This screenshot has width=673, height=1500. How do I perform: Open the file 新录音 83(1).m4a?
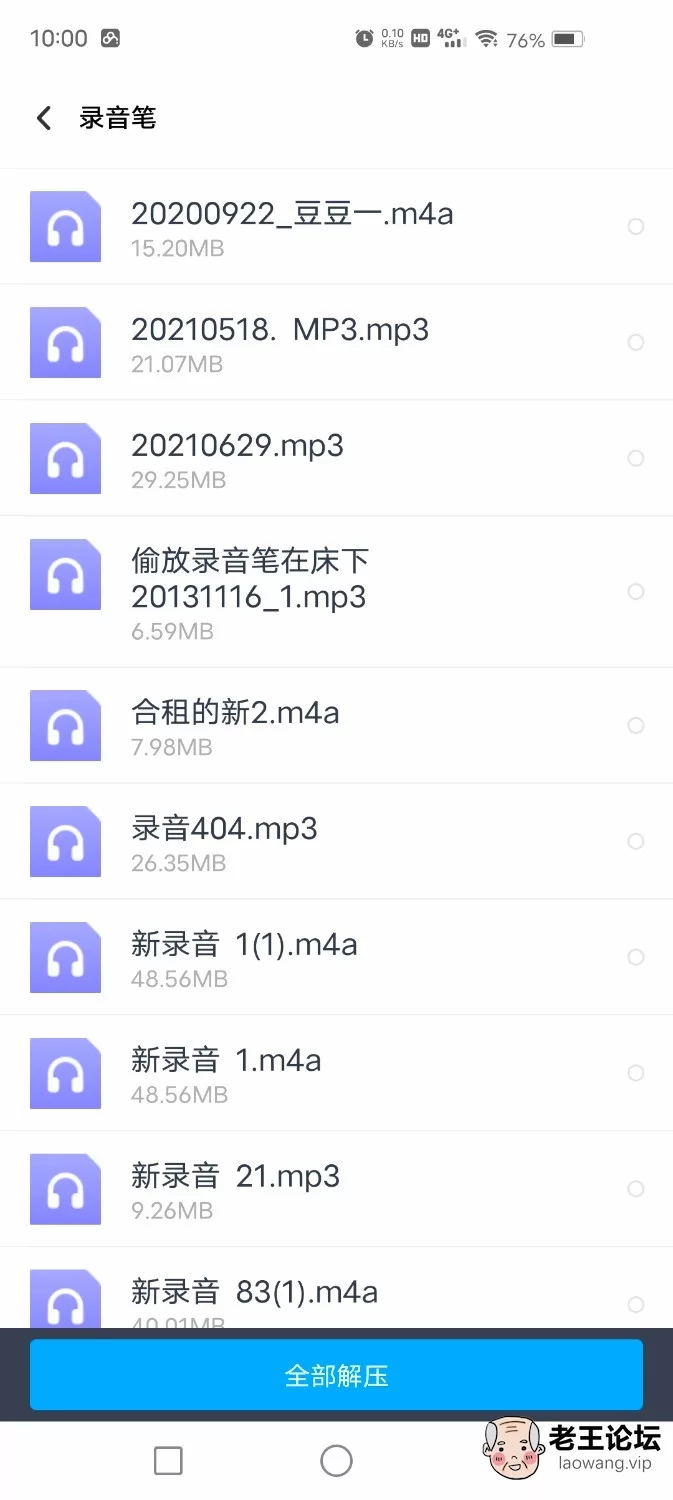click(x=336, y=1289)
